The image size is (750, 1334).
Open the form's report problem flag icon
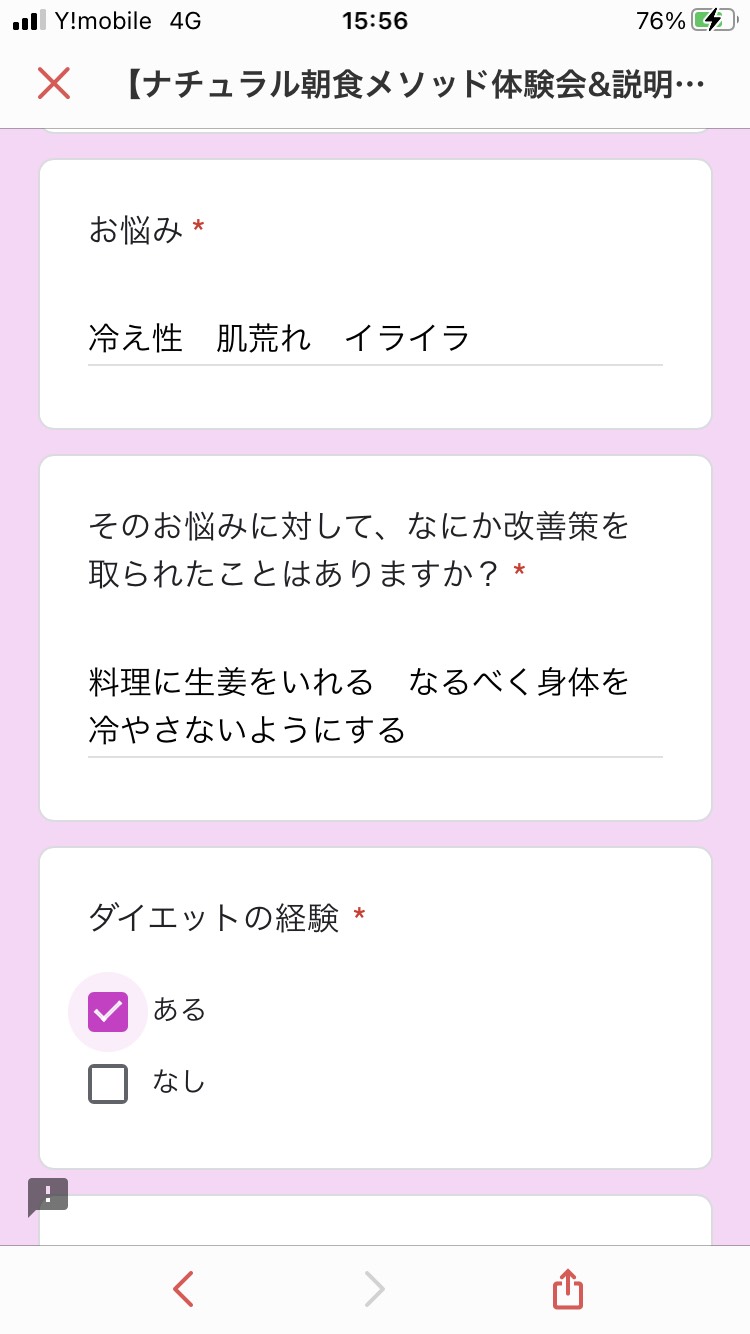(48, 1196)
